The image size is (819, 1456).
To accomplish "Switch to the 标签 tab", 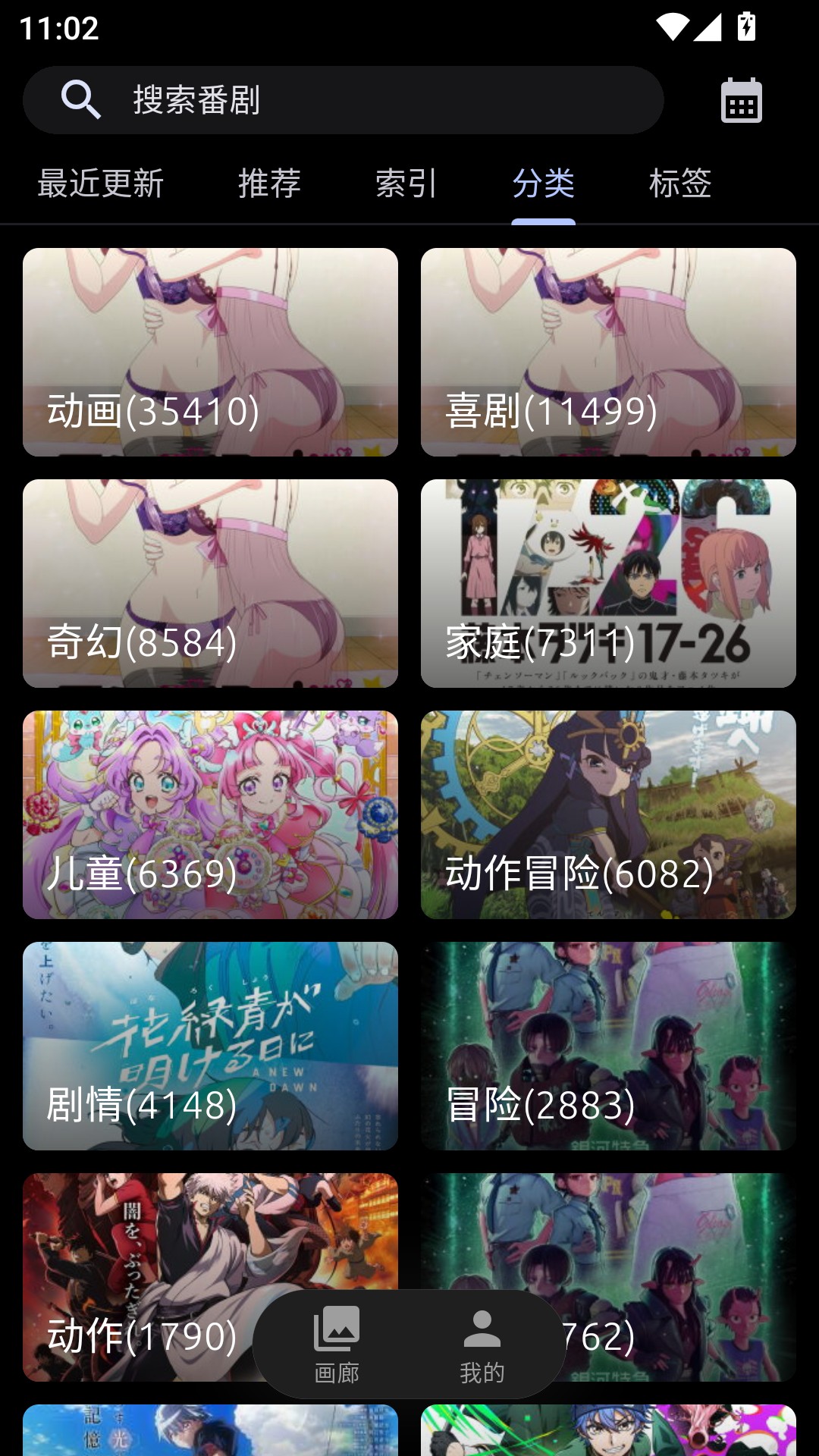I will tap(680, 183).
